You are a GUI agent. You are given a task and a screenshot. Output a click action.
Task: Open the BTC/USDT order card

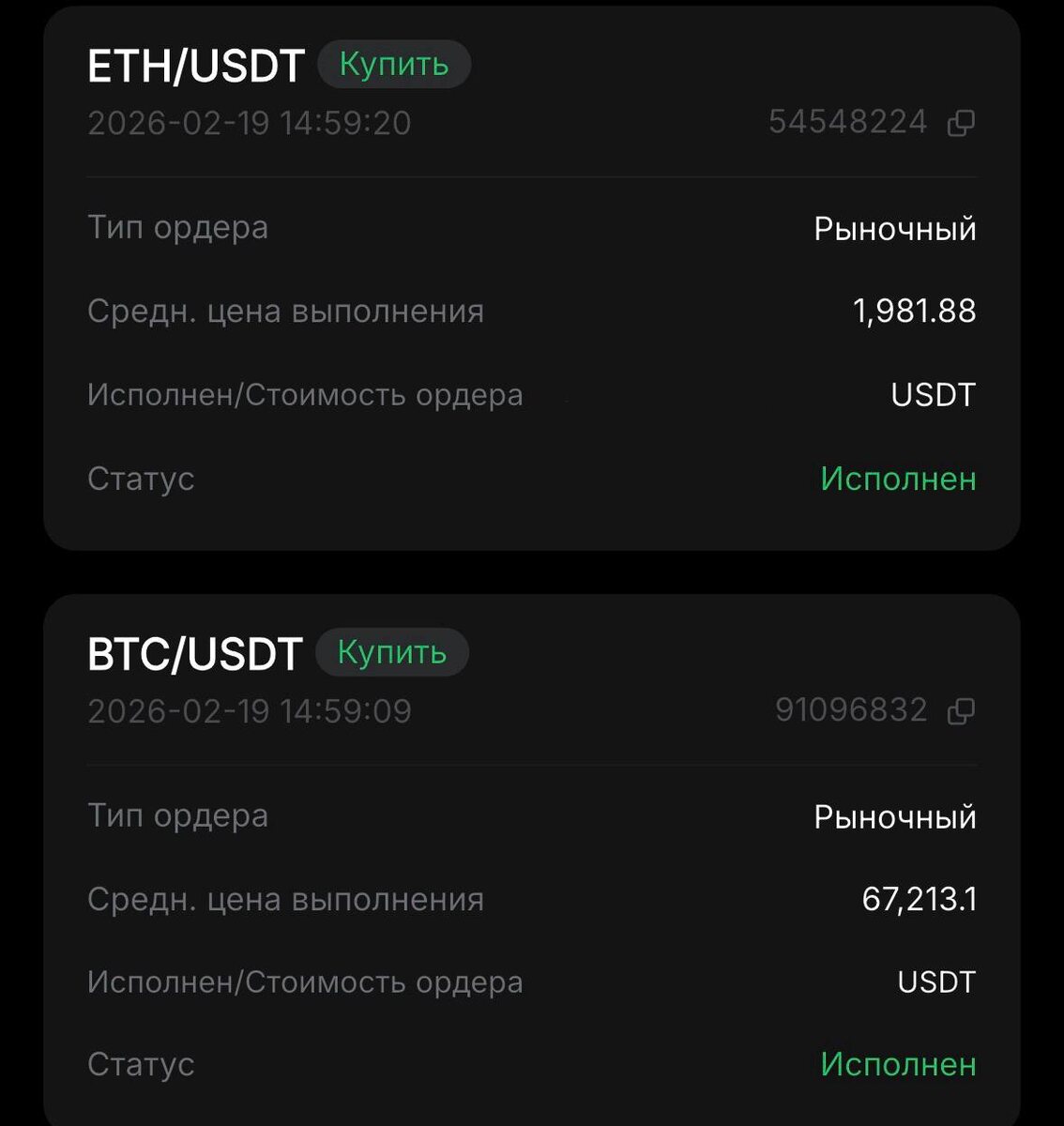[532, 860]
